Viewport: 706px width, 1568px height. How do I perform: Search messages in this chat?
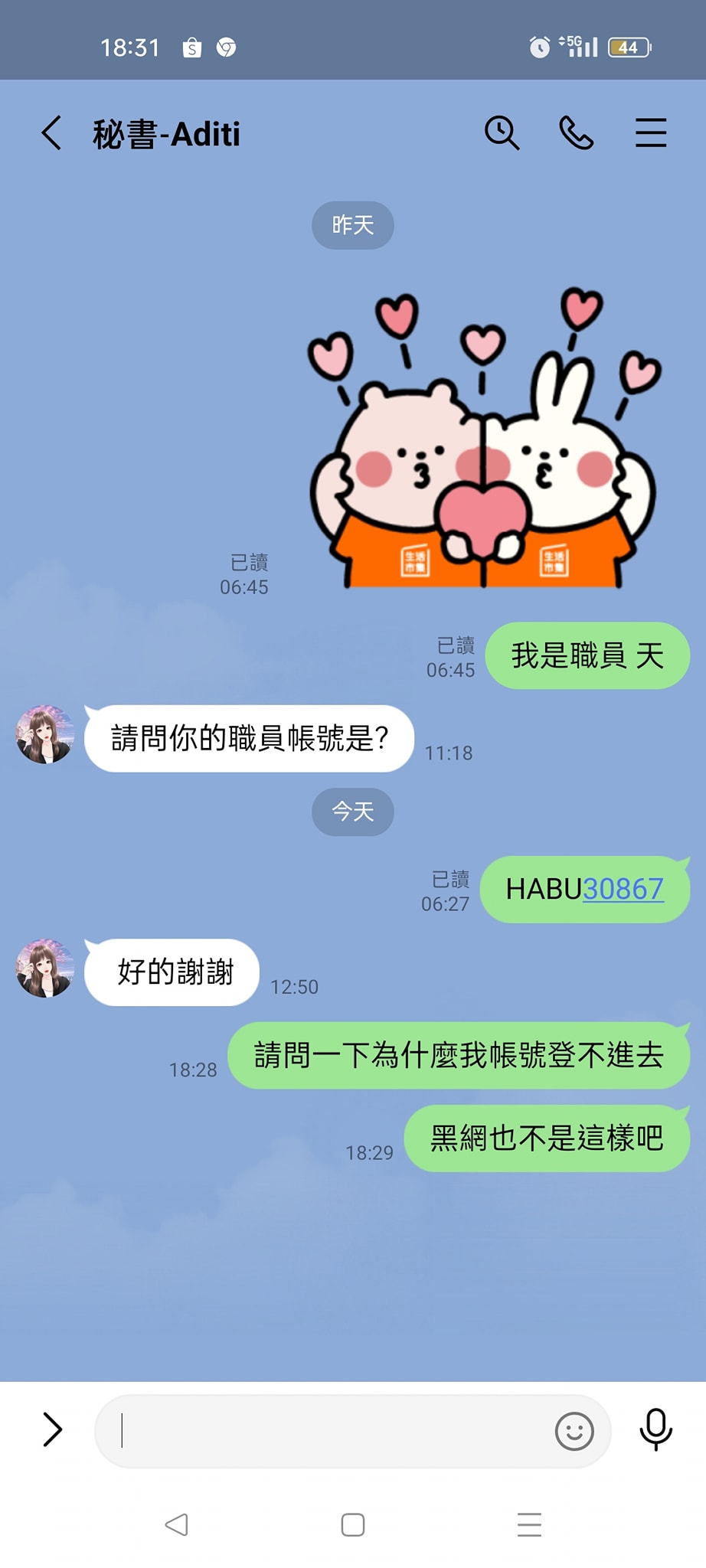[x=502, y=133]
